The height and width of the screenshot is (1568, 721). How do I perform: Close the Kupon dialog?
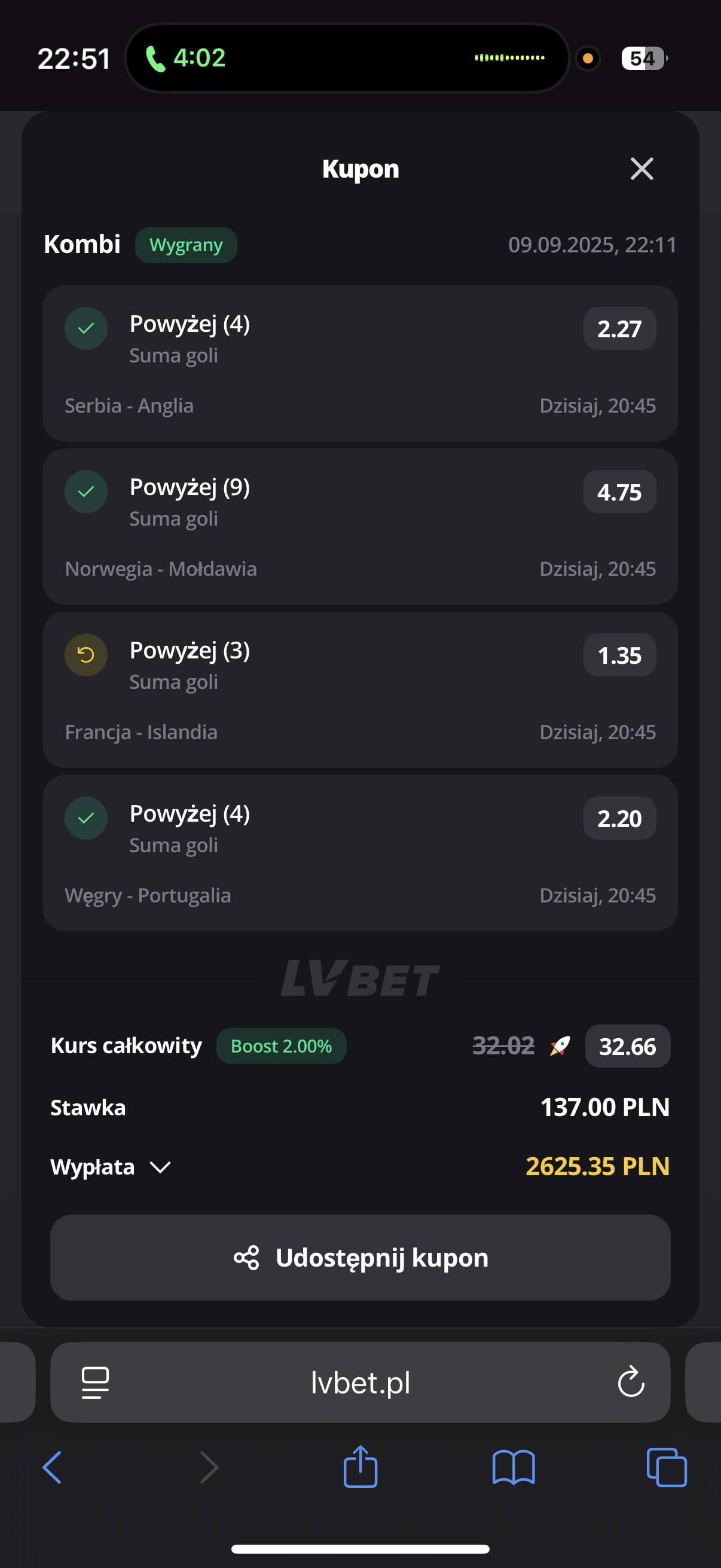coord(641,169)
